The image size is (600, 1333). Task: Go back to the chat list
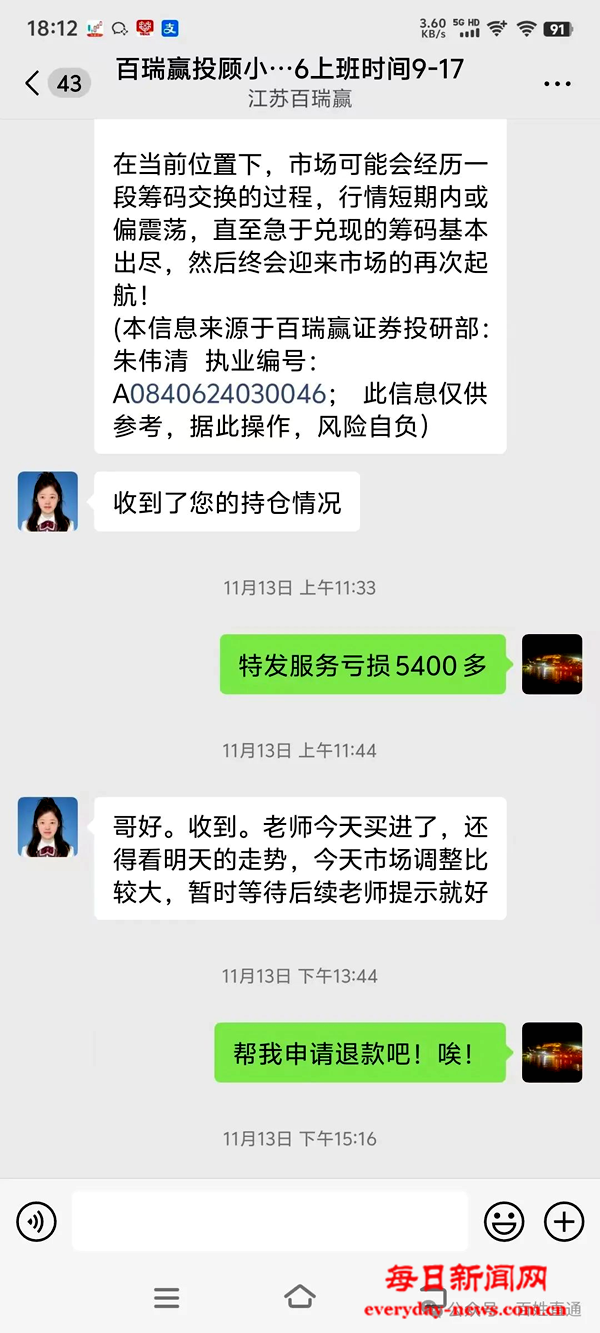(33, 83)
